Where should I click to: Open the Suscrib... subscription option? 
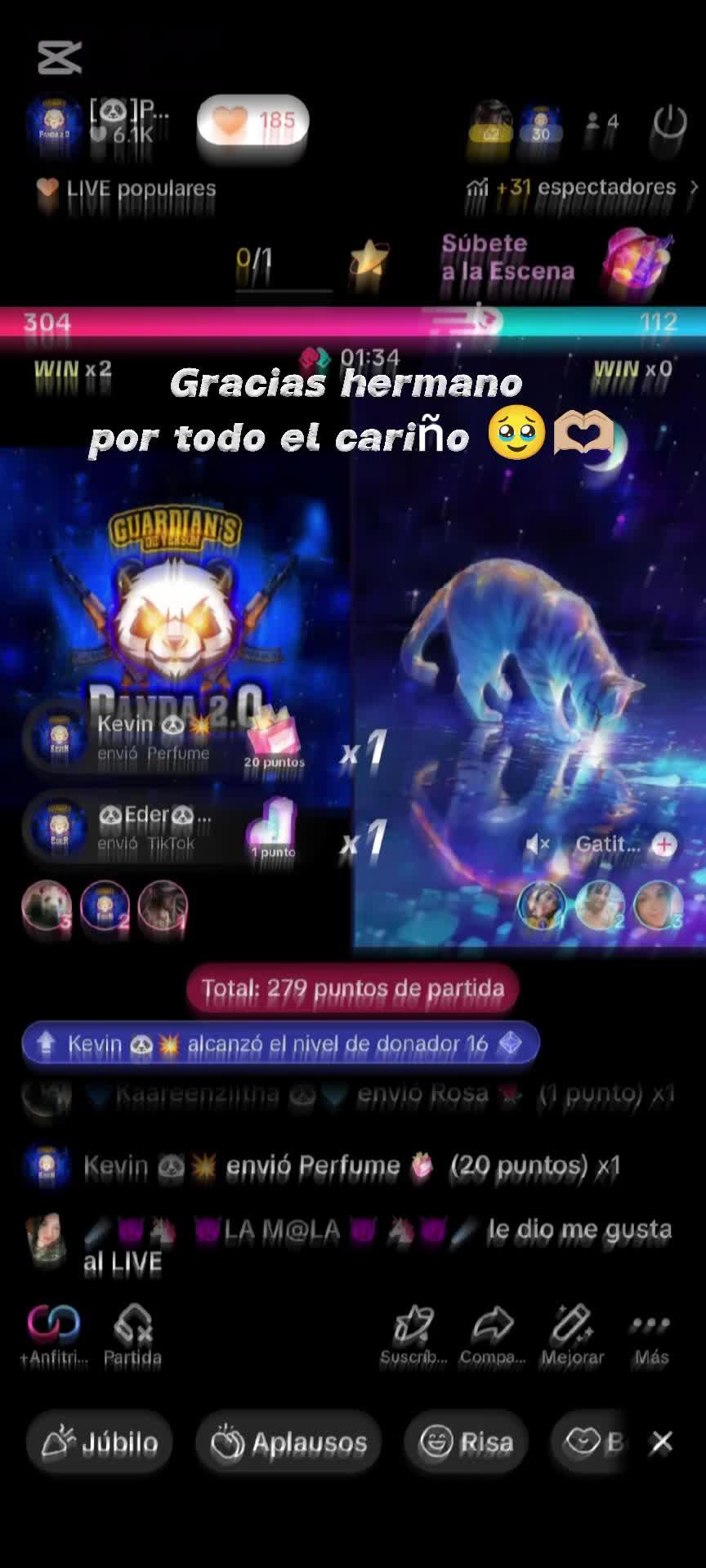click(413, 1336)
